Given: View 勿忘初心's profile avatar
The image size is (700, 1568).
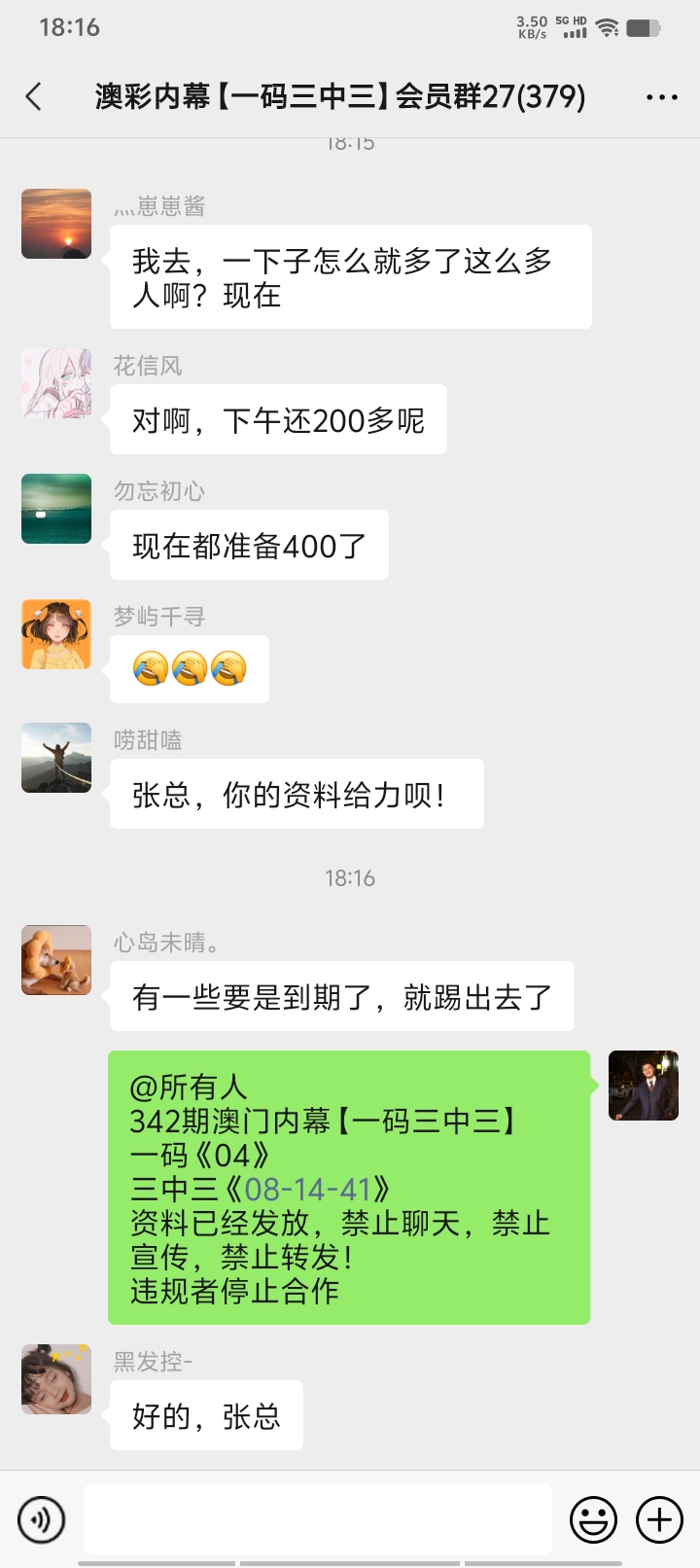Looking at the screenshot, I should [56, 509].
